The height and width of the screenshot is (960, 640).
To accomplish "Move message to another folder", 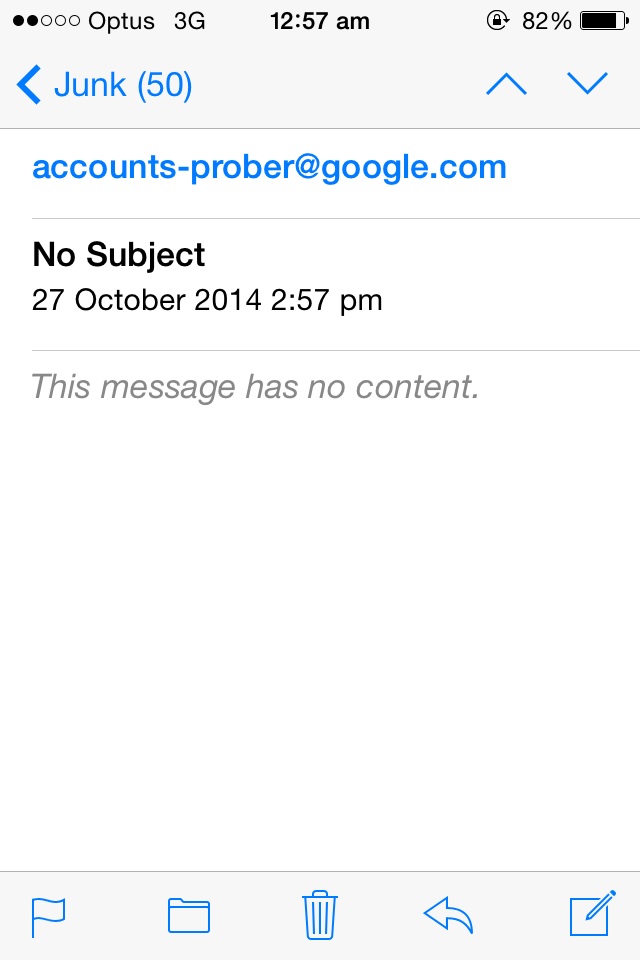I will 188,916.
